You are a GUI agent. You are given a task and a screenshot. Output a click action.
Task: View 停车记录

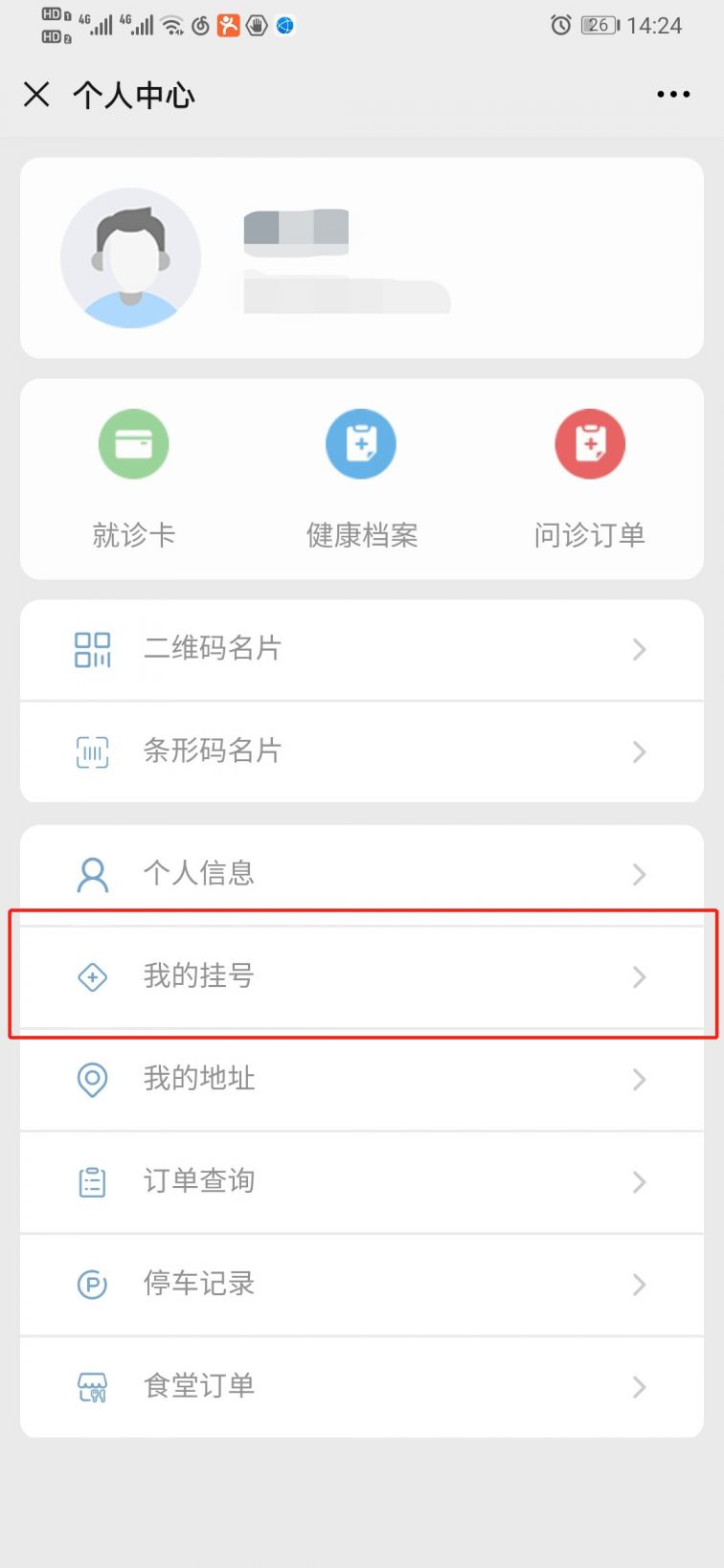tap(362, 1284)
